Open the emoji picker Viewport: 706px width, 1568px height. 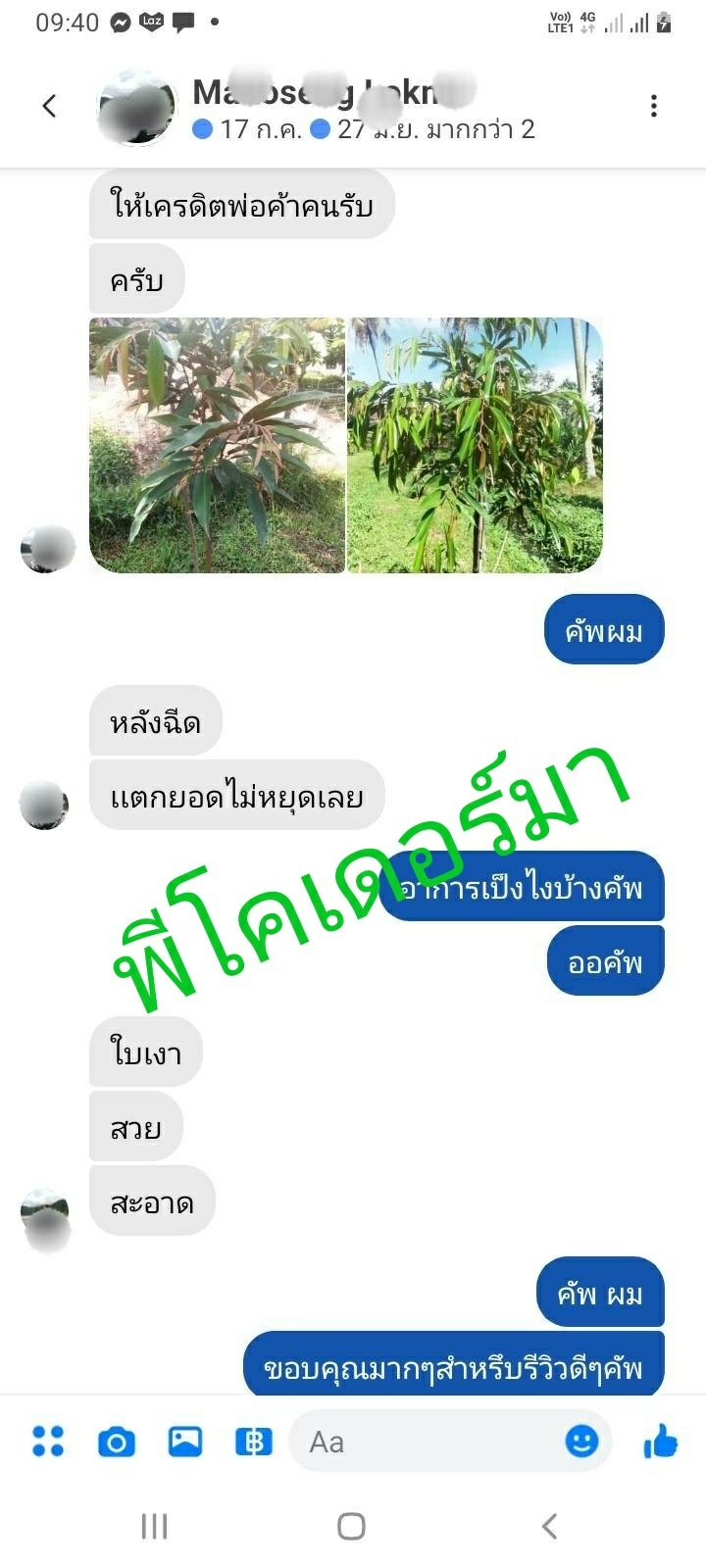[x=581, y=1441]
